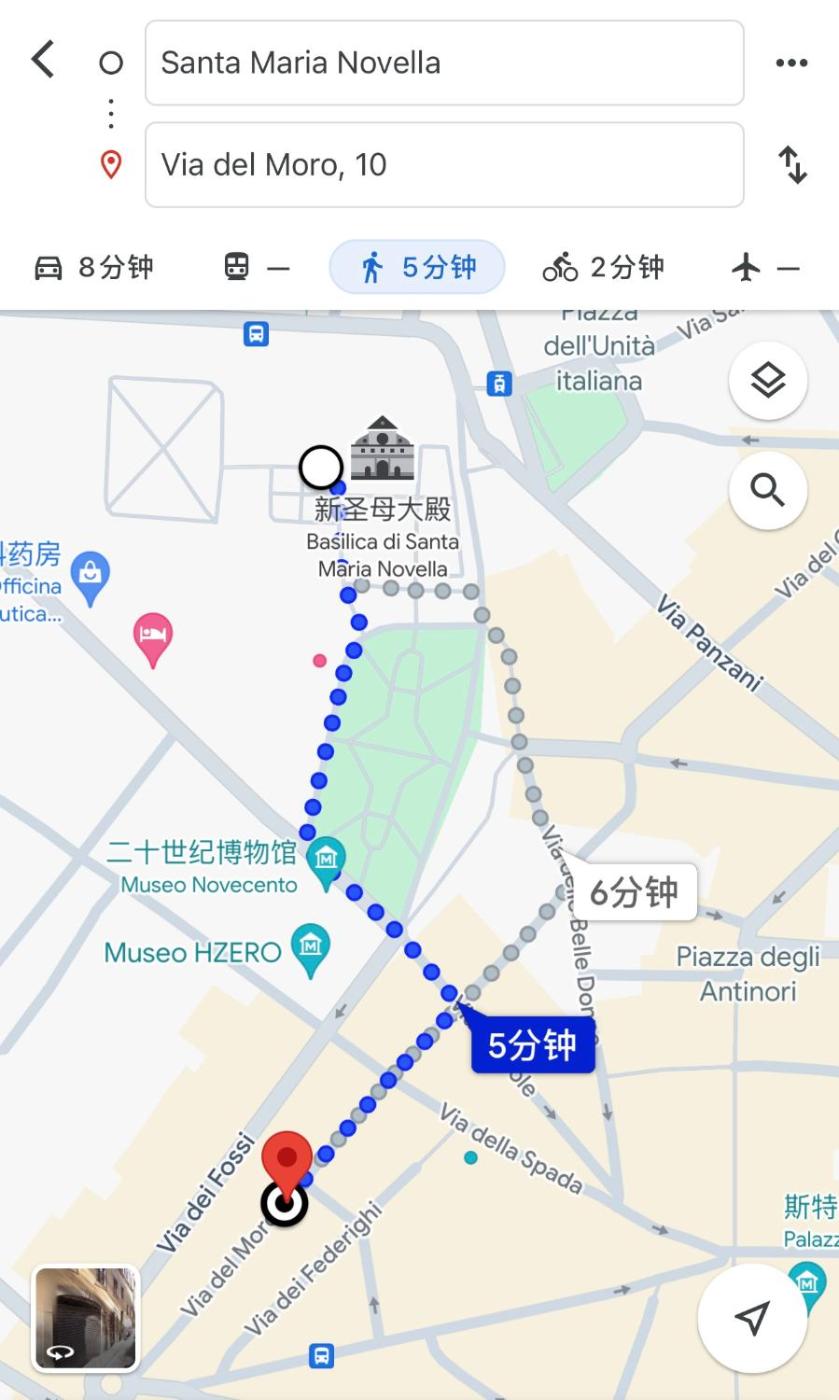This screenshot has width=839, height=1400.
Task: Select the public transit travel mode
Action: (x=256, y=267)
